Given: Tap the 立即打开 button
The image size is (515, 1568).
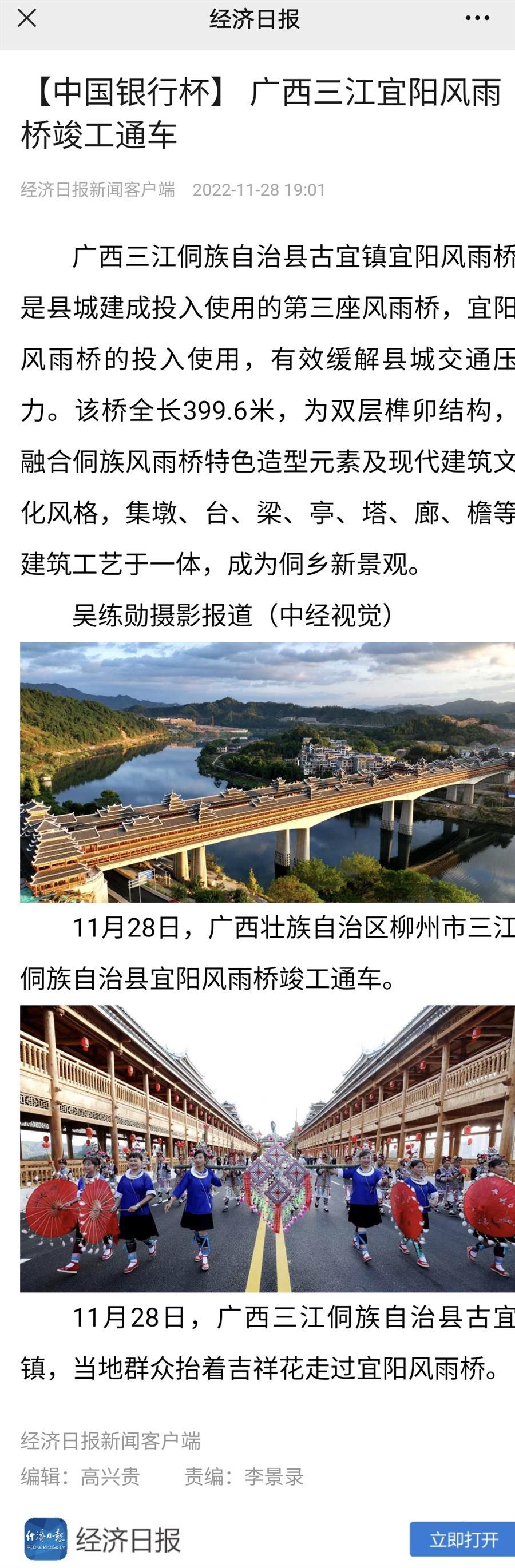Looking at the screenshot, I should click(463, 1539).
